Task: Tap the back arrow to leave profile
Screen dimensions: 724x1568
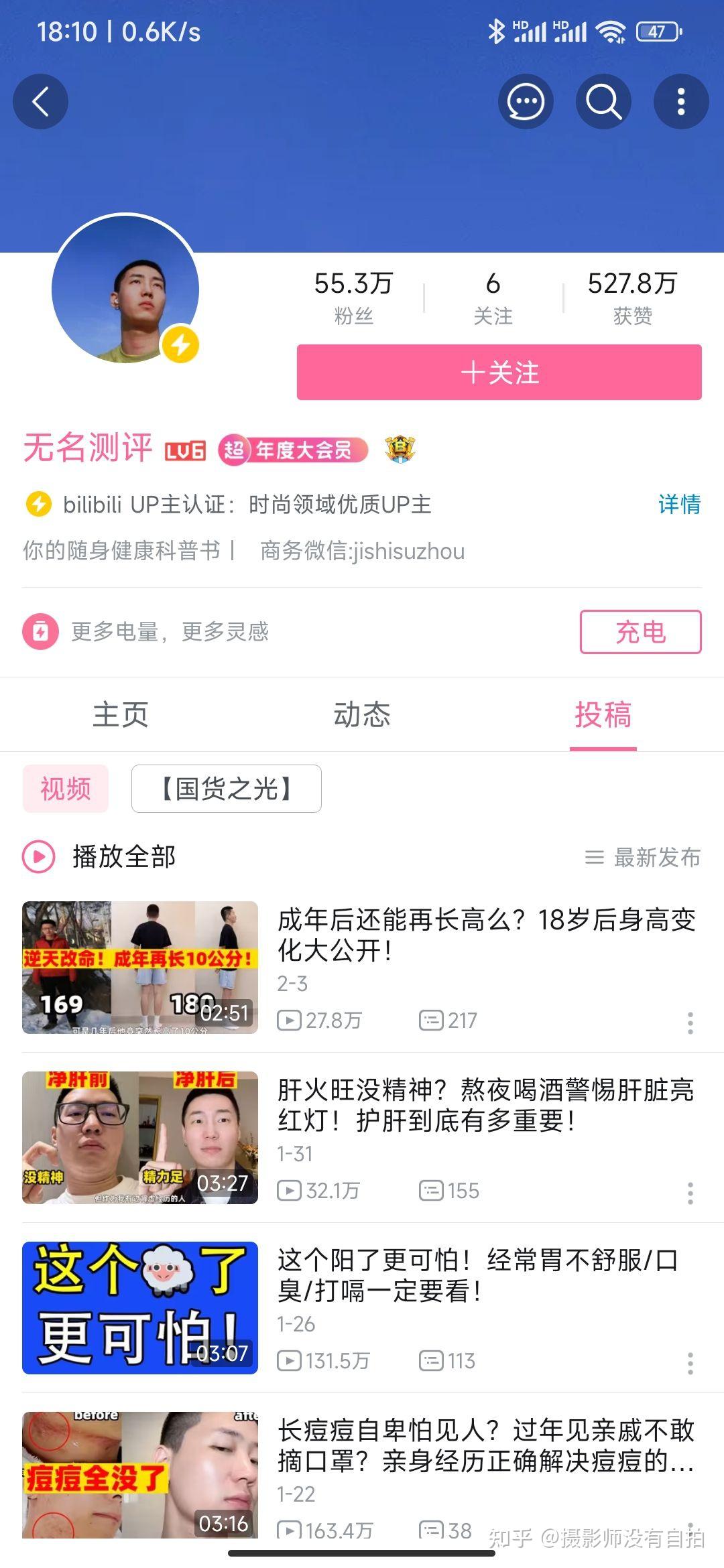Action: click(x=40, y=102)
